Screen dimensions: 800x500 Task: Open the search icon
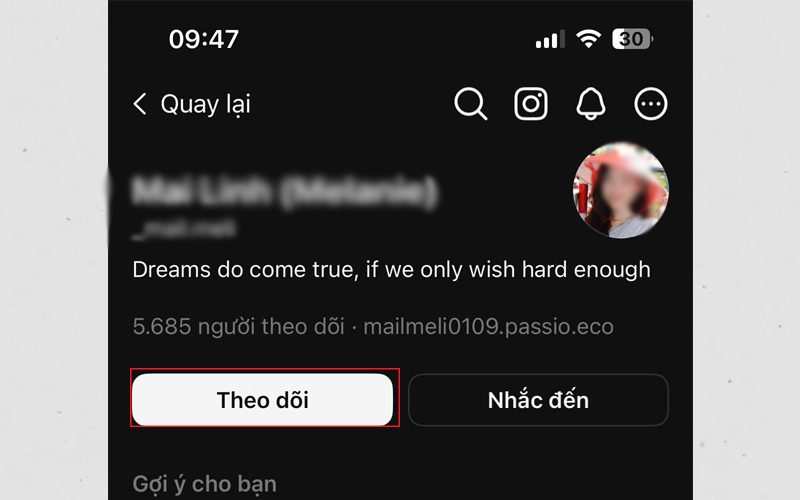(470, 104)
